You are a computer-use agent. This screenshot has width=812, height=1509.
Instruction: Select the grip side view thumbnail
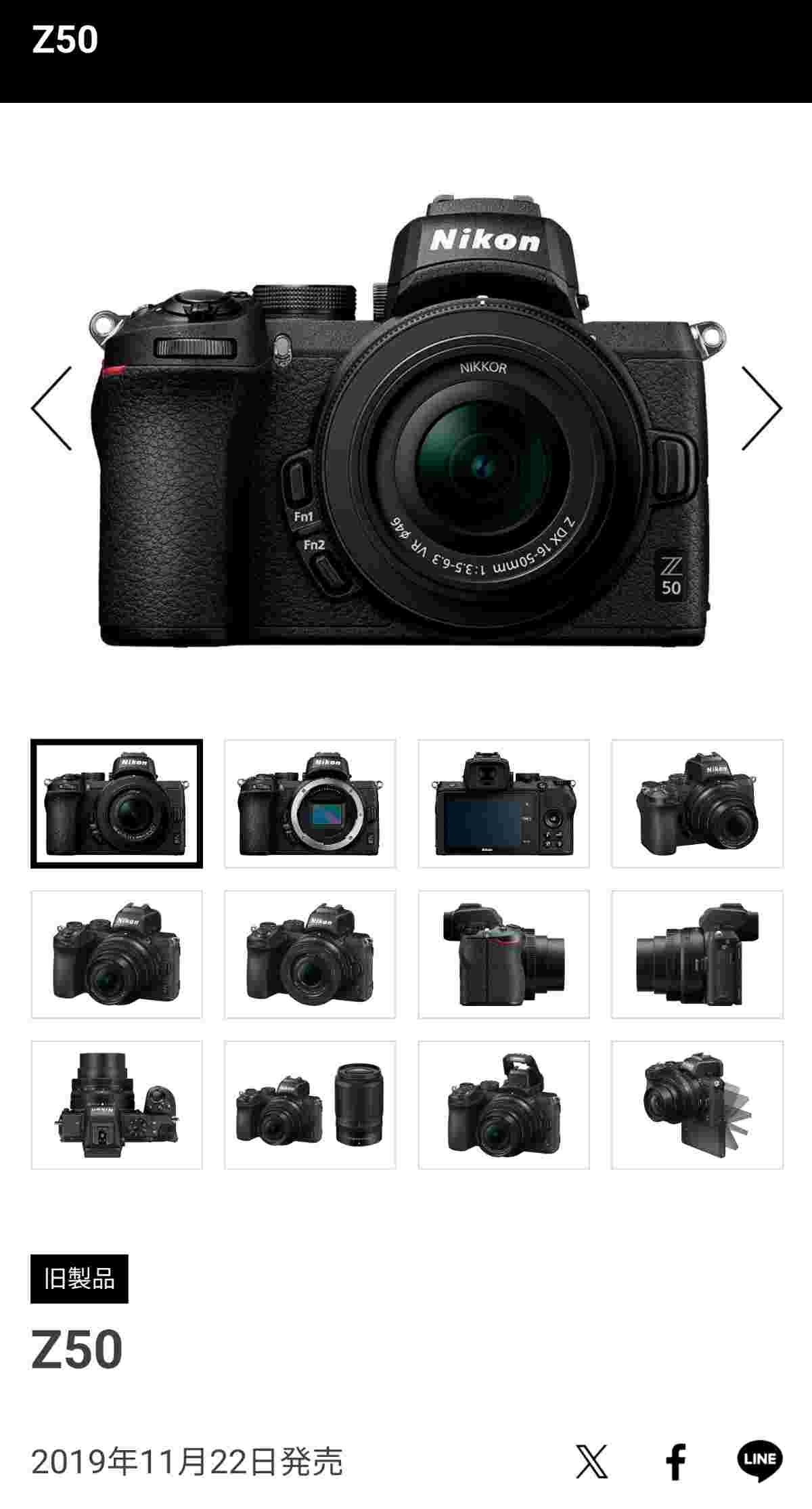click(x=503, y=955)
